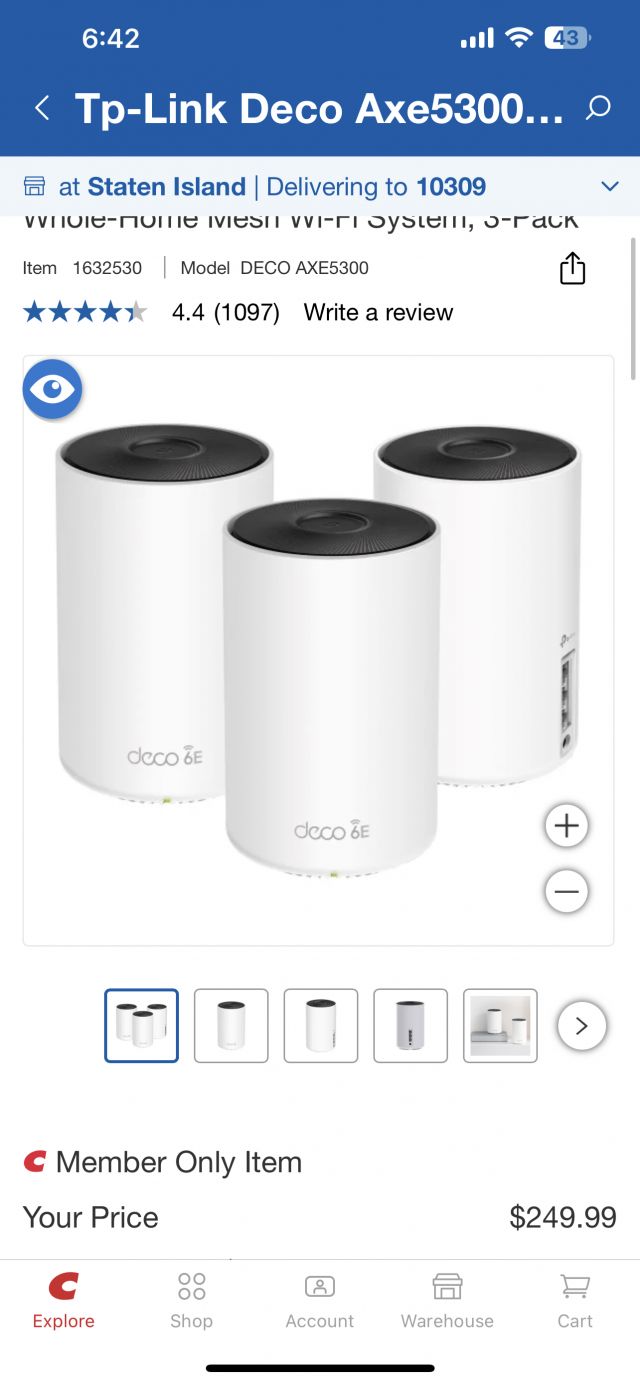Image resolution: width=640 pixels, height=1384 pixels.
Task: Open search from the header
Action: pos(598,108)
